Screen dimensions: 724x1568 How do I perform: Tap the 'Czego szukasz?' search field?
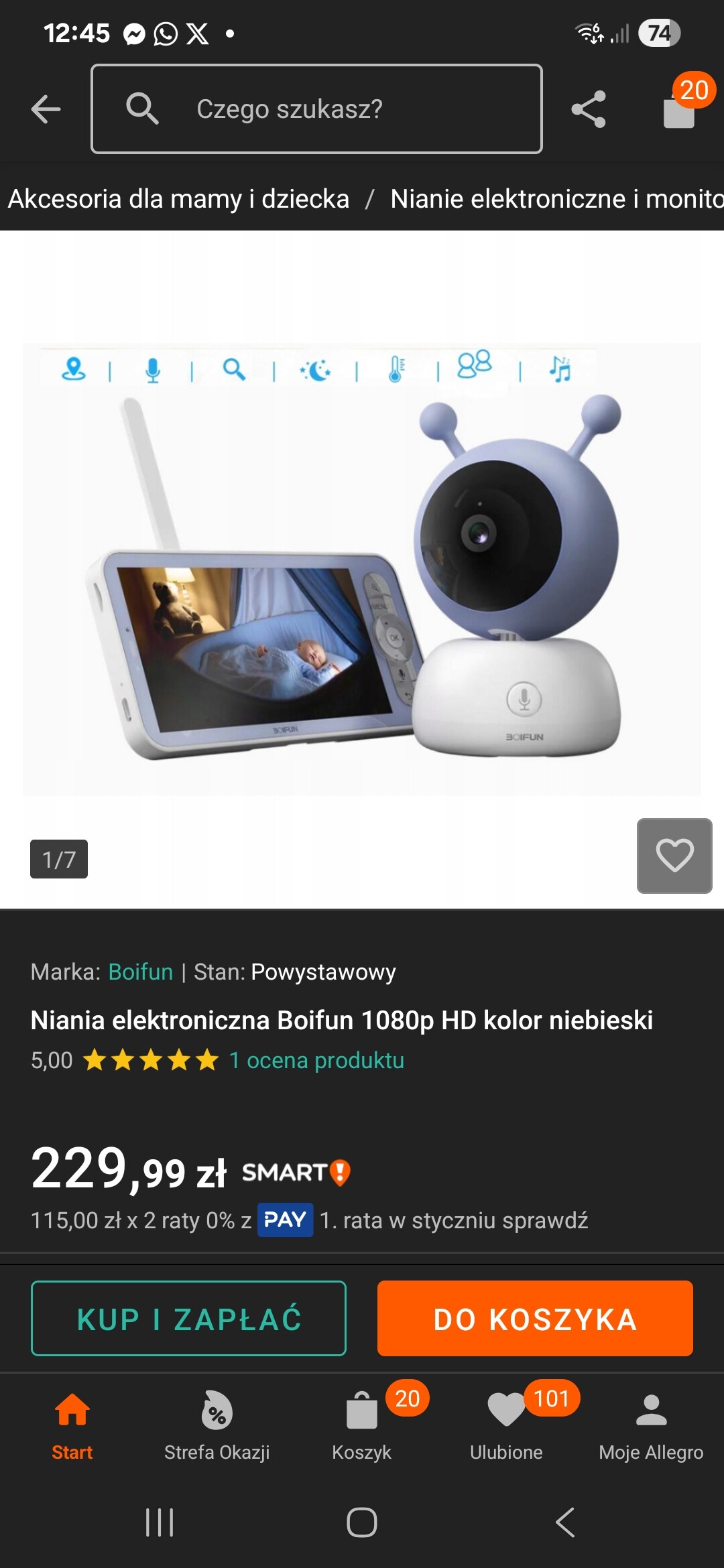click(316, 109)
